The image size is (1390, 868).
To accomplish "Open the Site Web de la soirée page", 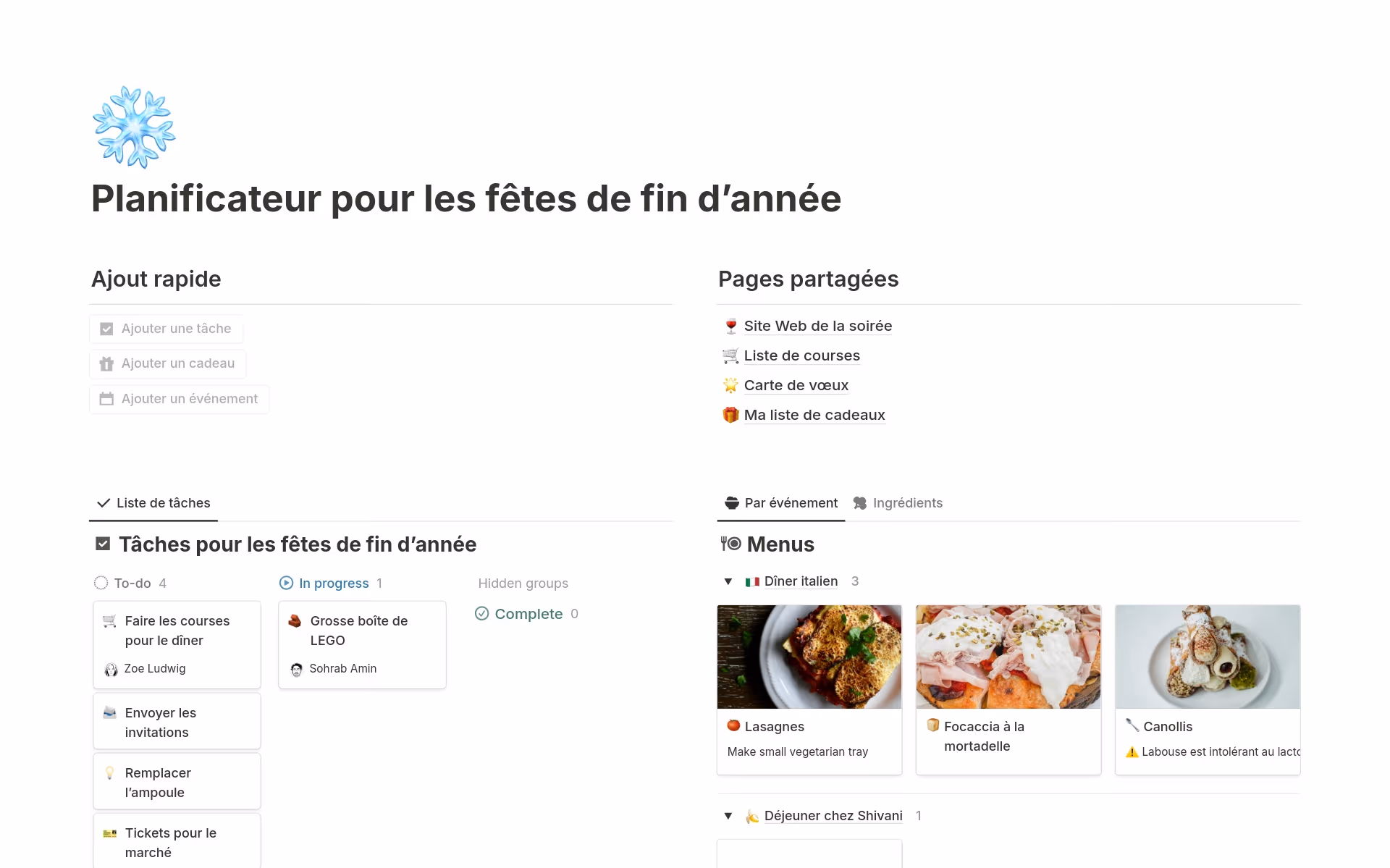I will (x=817, y=326).
